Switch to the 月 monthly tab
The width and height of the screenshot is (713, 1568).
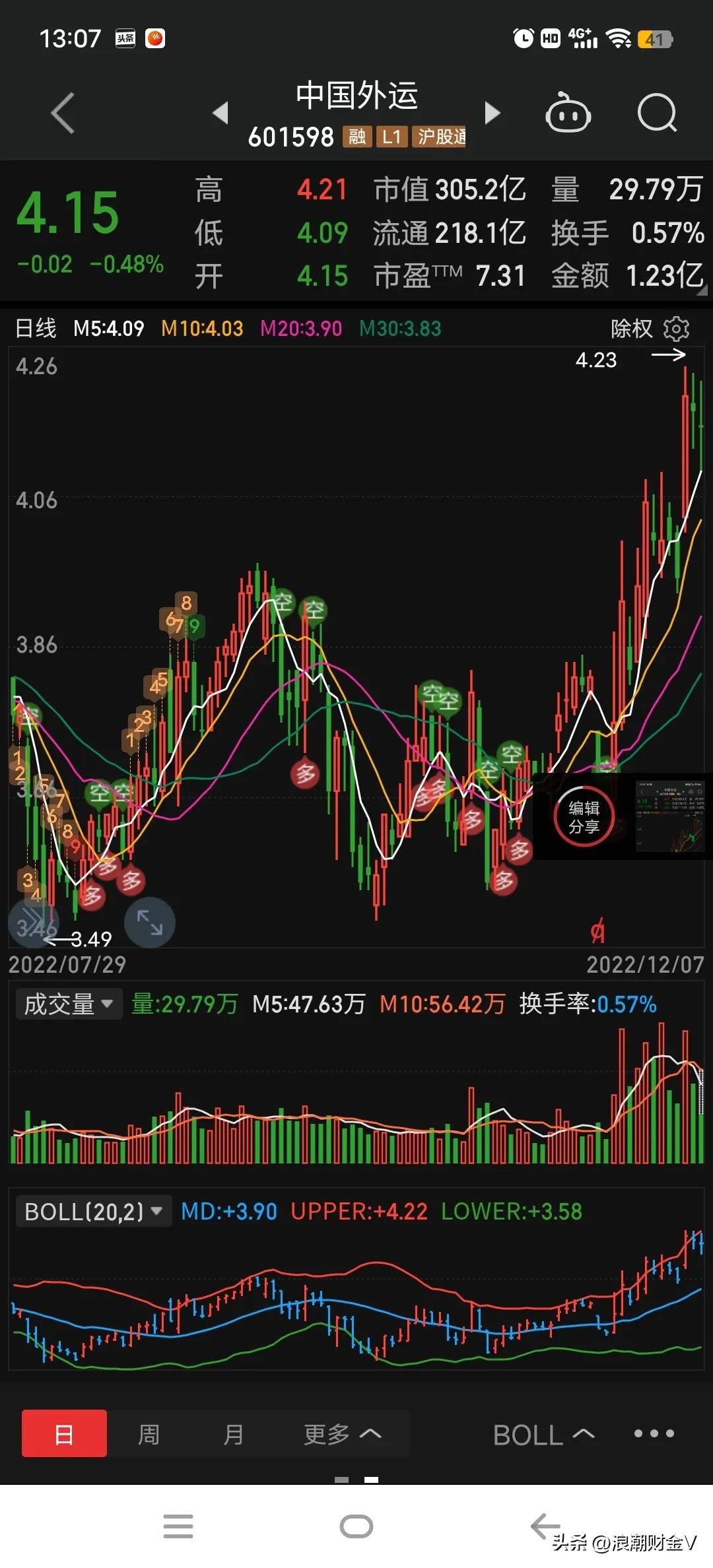(x=234, y=1433)
